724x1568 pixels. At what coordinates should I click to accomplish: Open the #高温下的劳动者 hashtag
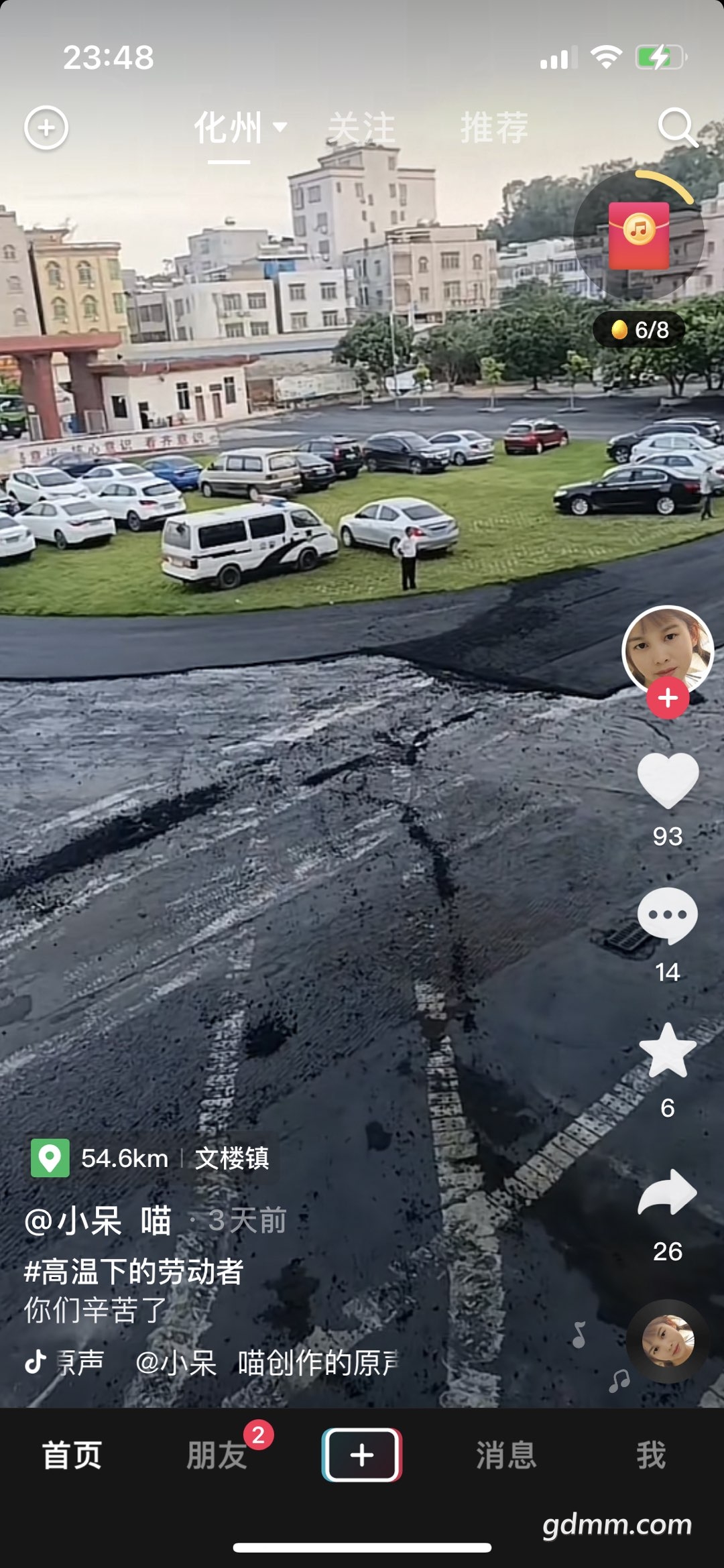(x=134, y=1271)
